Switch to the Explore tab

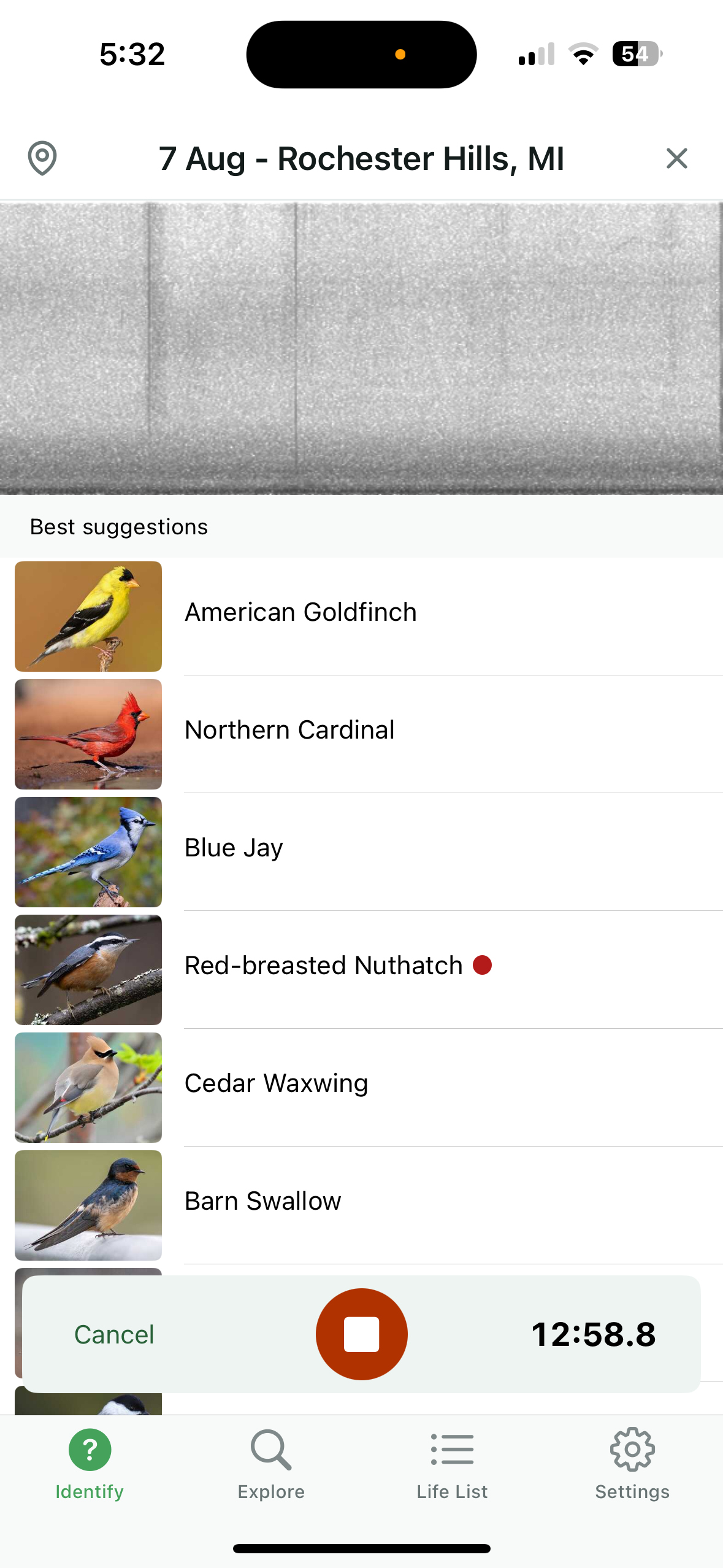click(x=271, y=1464)
